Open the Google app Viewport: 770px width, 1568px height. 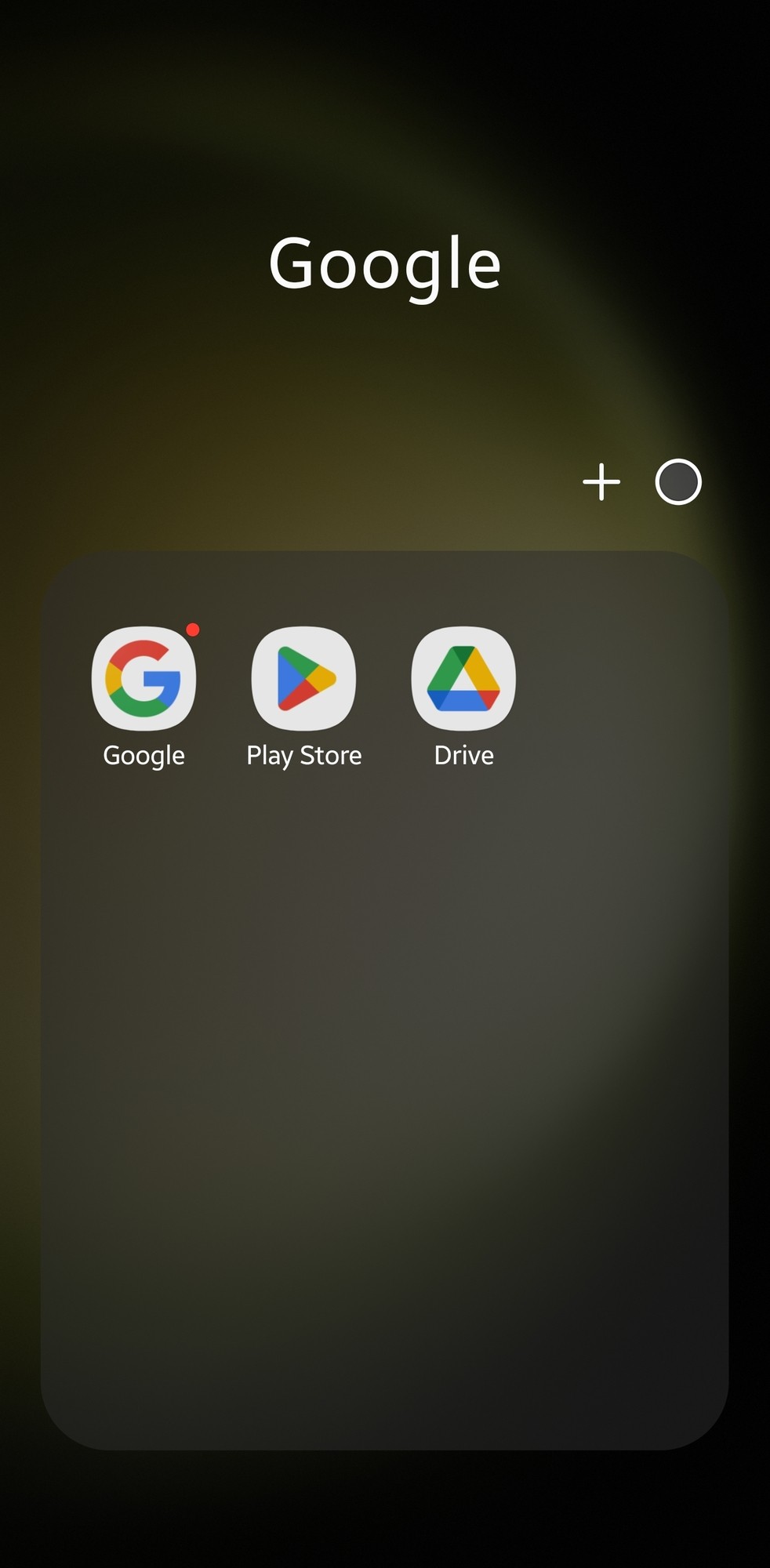coord(143,679)
